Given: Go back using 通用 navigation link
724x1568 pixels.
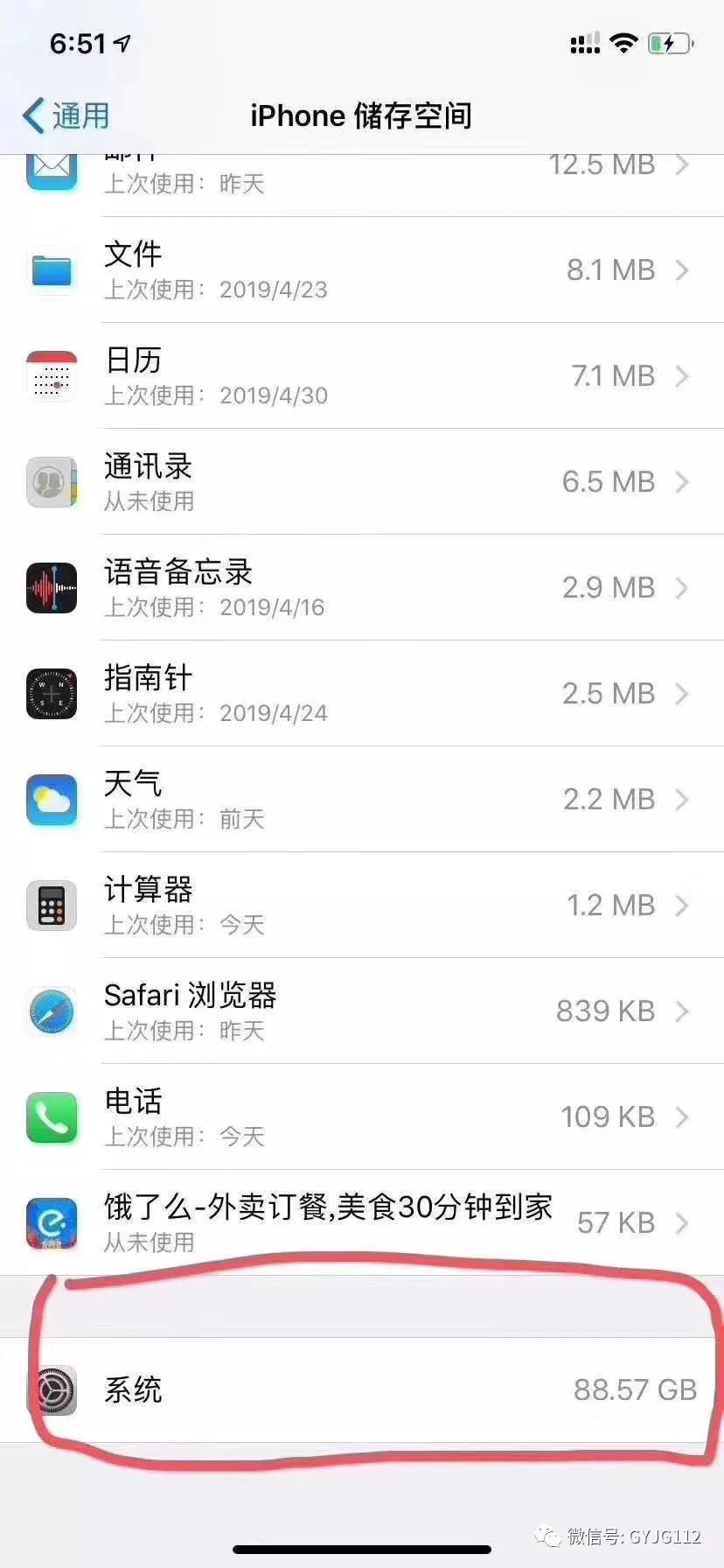Looking at the screenshot, I should coord(66,115).
